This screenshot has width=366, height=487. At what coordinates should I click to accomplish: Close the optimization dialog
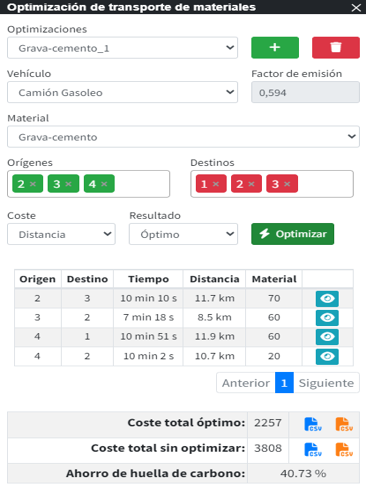click(356, 7)
